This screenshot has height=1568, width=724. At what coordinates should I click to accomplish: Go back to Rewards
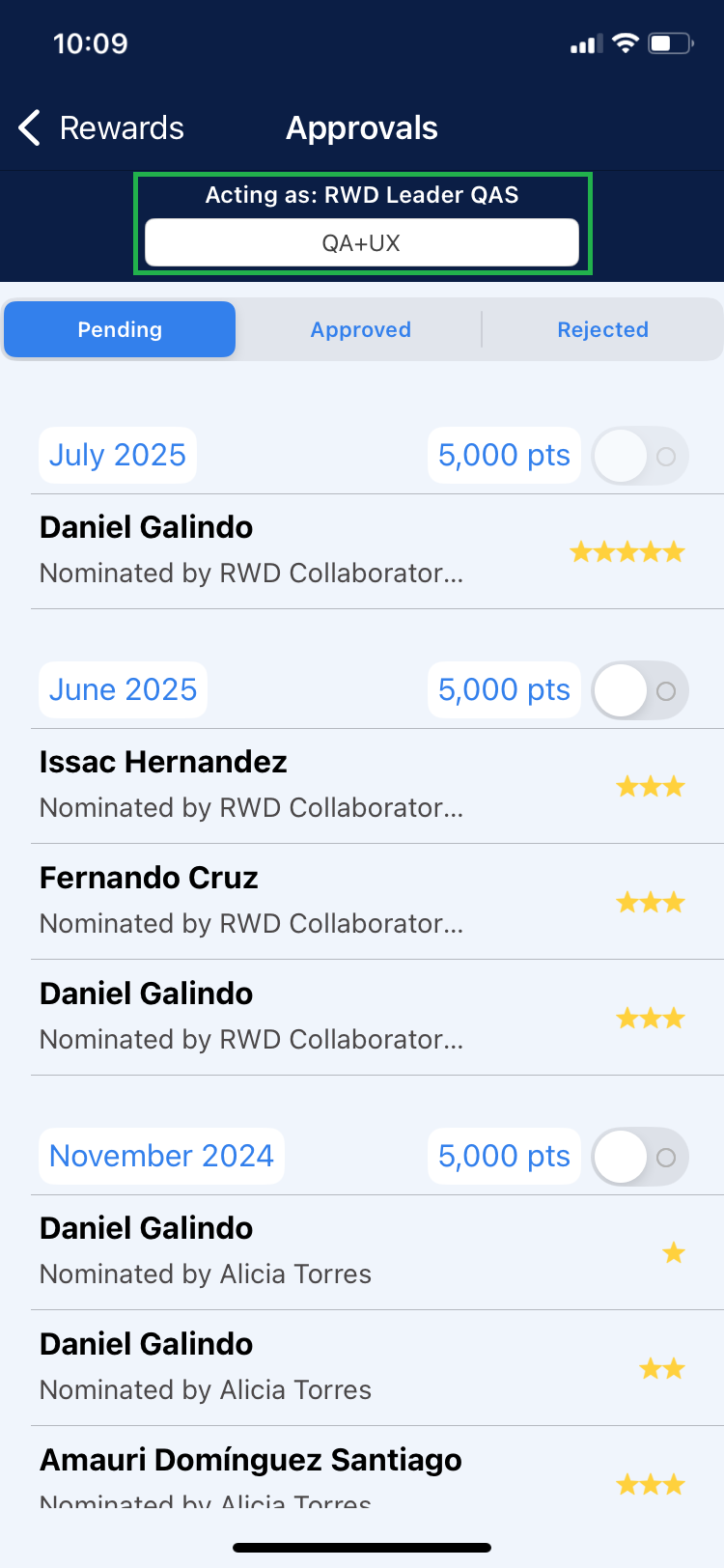[101, 127]
